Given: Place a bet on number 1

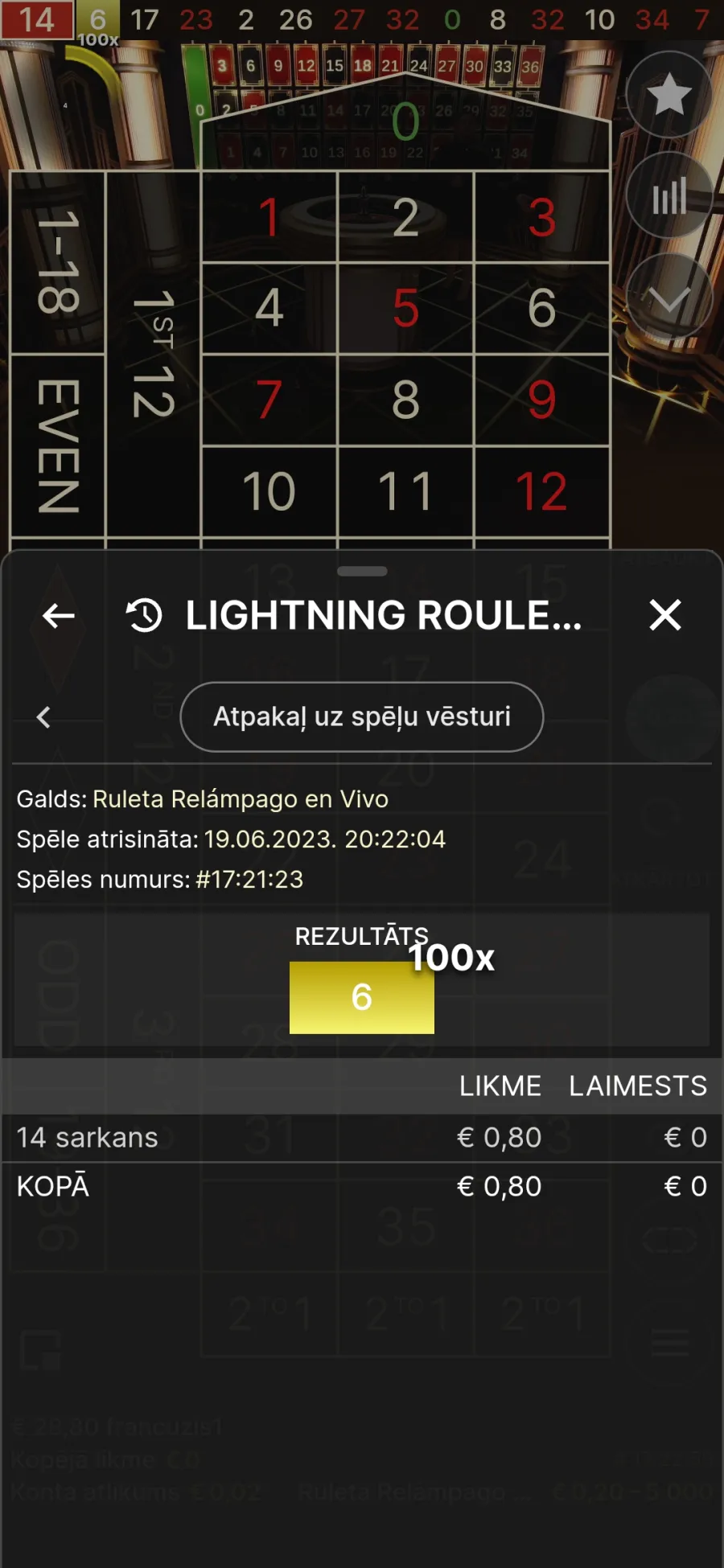Looking at the screenshot, I should point(269,217).
